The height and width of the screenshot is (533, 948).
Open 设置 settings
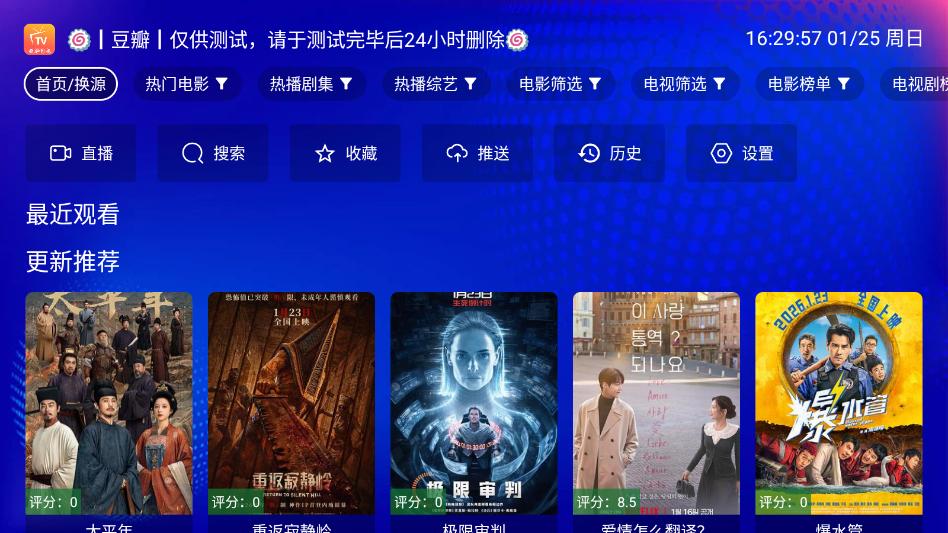pos(741,153)
